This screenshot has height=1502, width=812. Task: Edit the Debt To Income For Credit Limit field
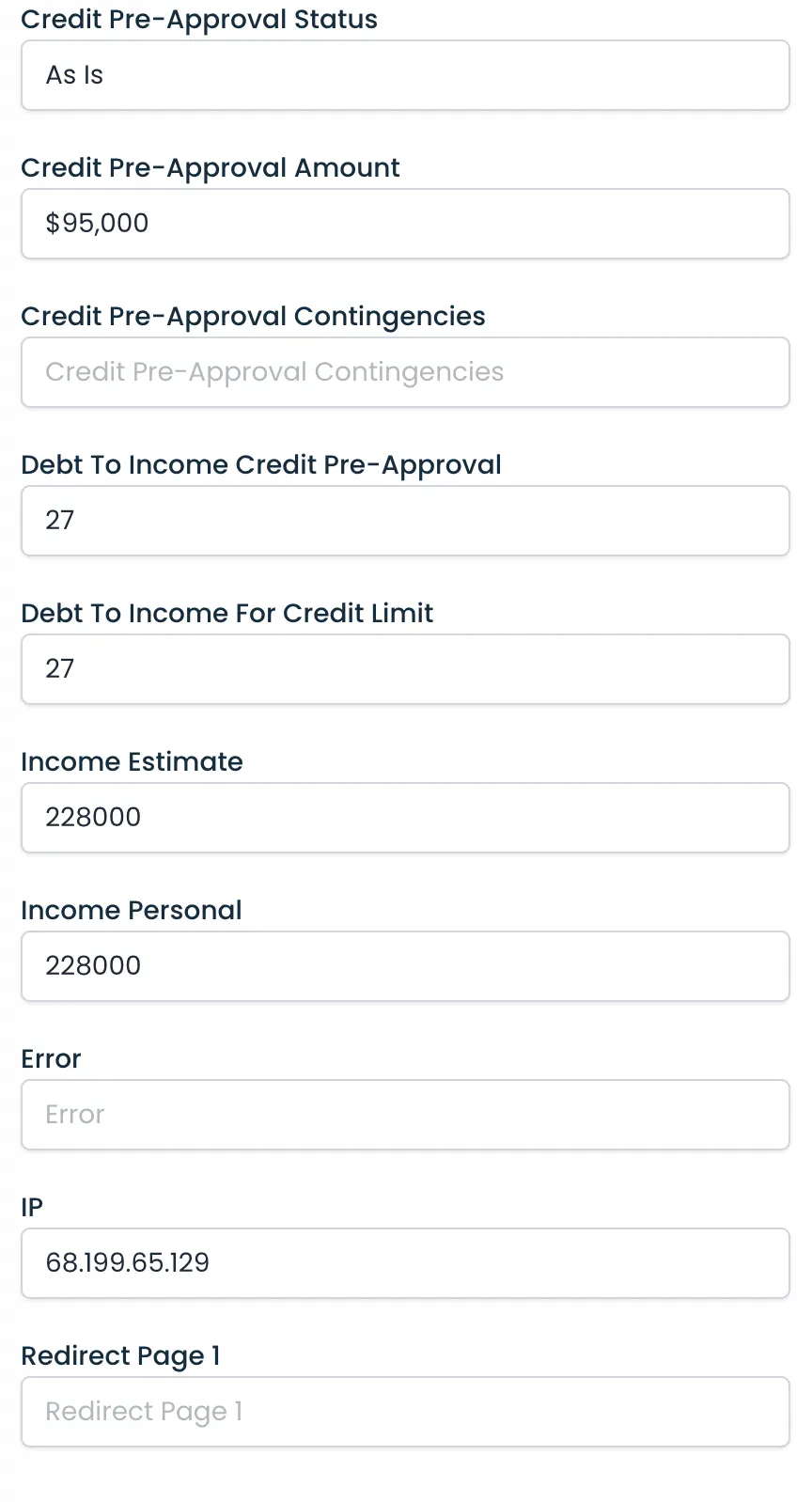[405, 669]
